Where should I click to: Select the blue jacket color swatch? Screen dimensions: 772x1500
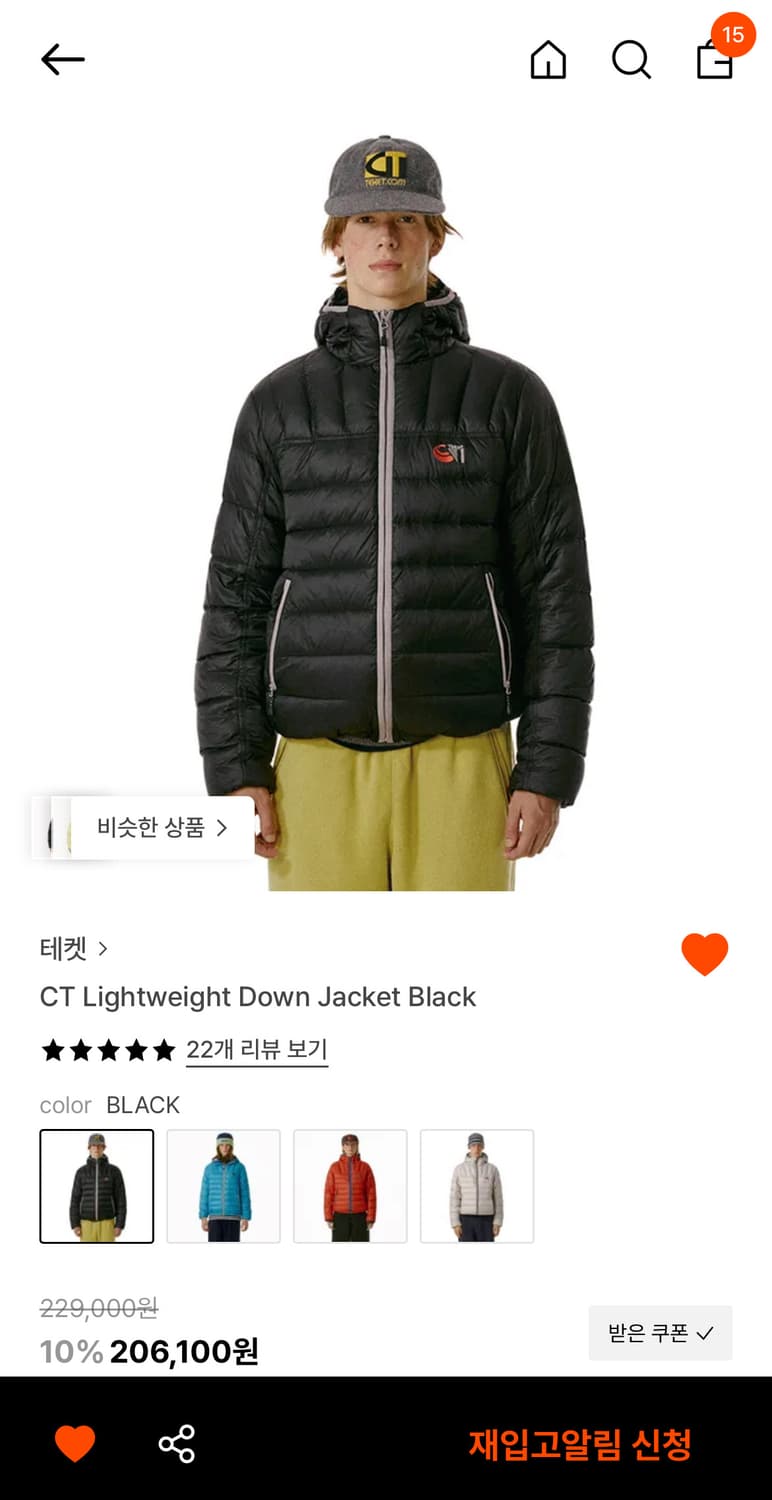coord(223,1186)
